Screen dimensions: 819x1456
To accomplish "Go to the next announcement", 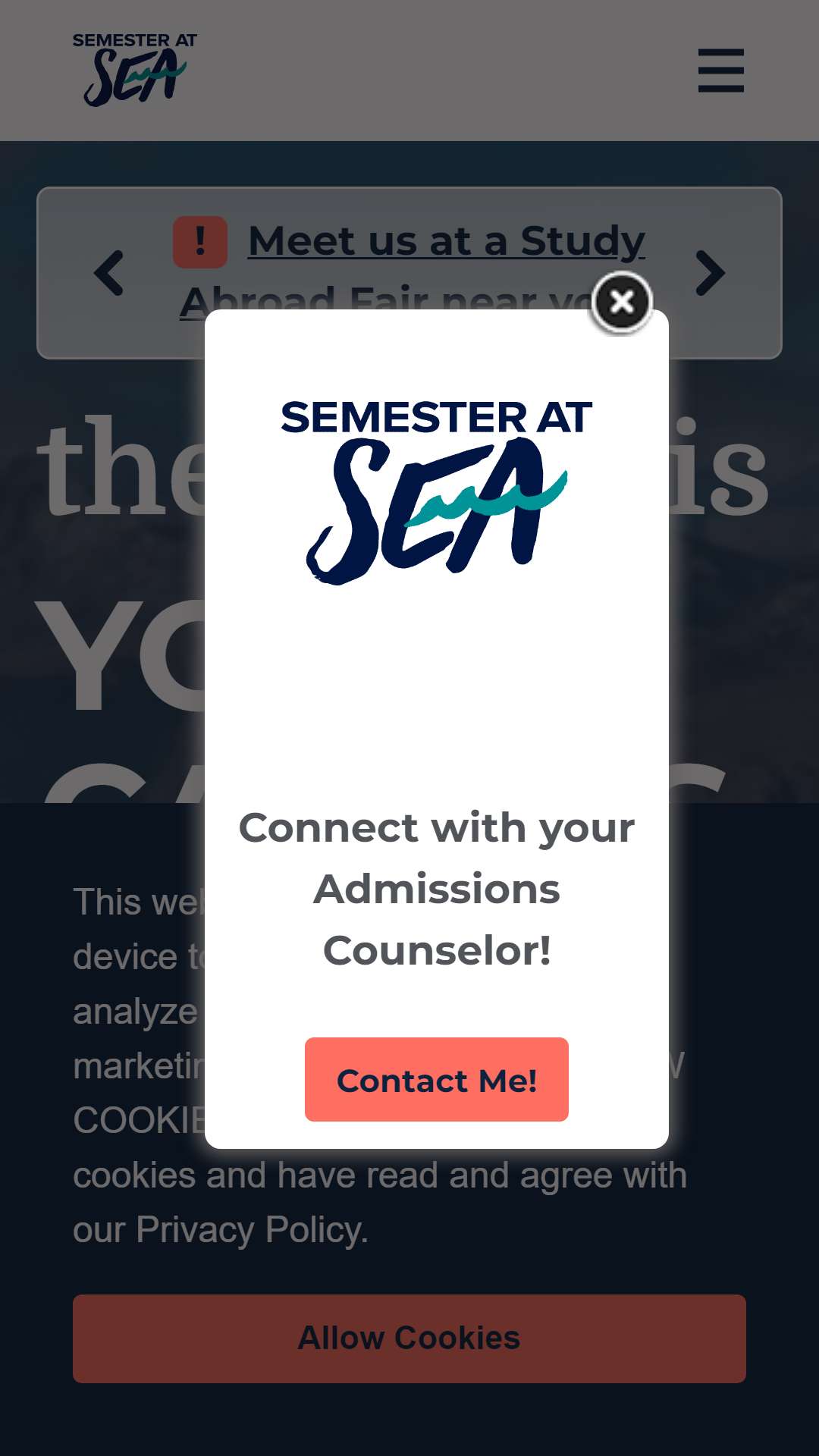I will 710,273.
